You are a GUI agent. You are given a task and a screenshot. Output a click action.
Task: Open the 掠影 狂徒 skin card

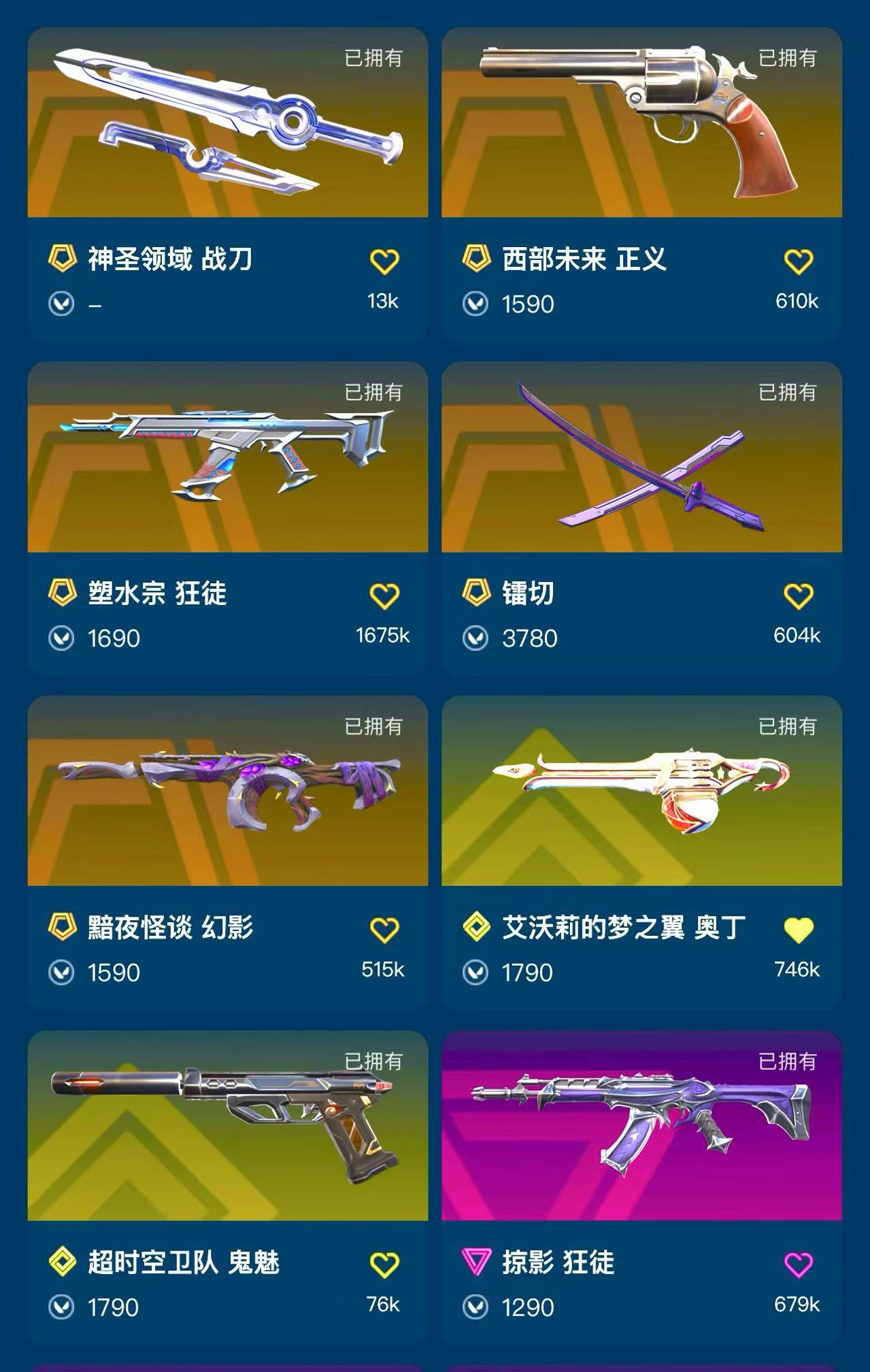point(641,1187)
